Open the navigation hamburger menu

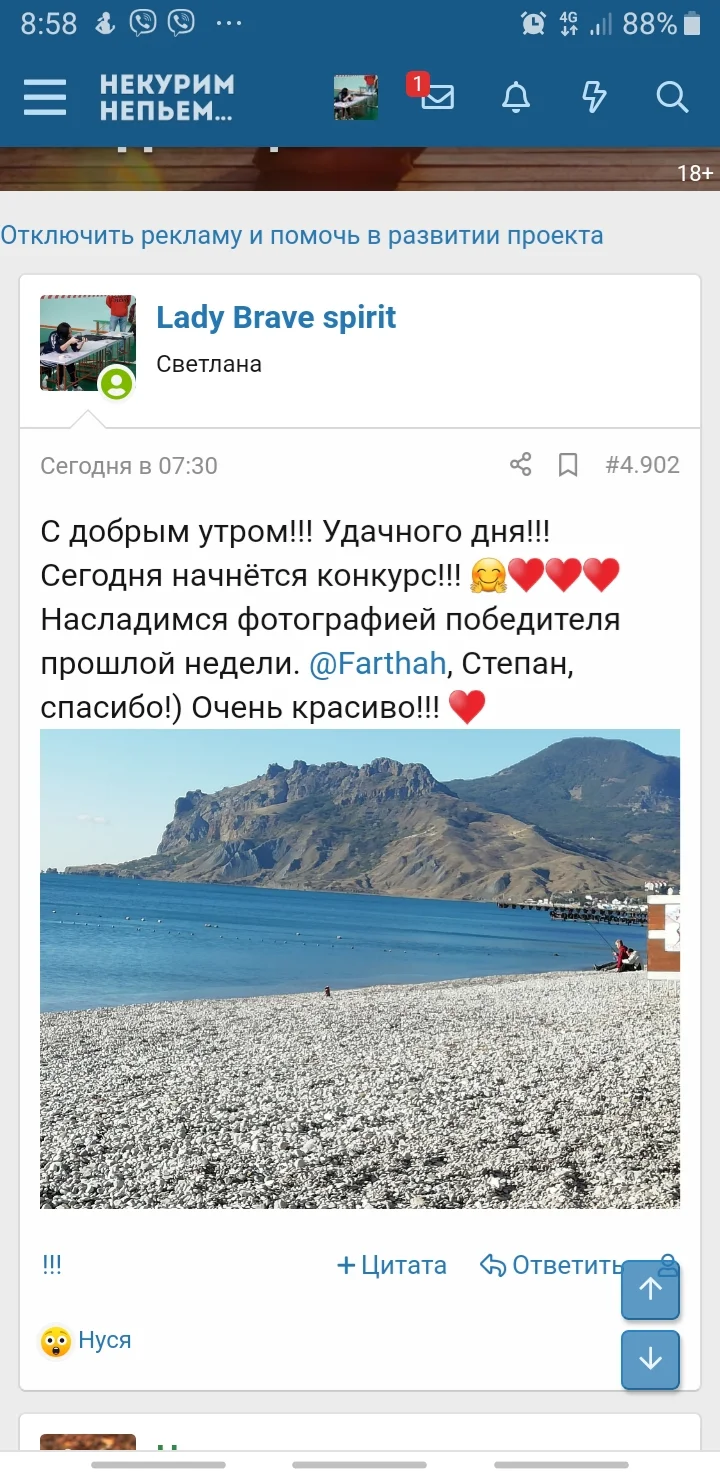click(44, 98)
